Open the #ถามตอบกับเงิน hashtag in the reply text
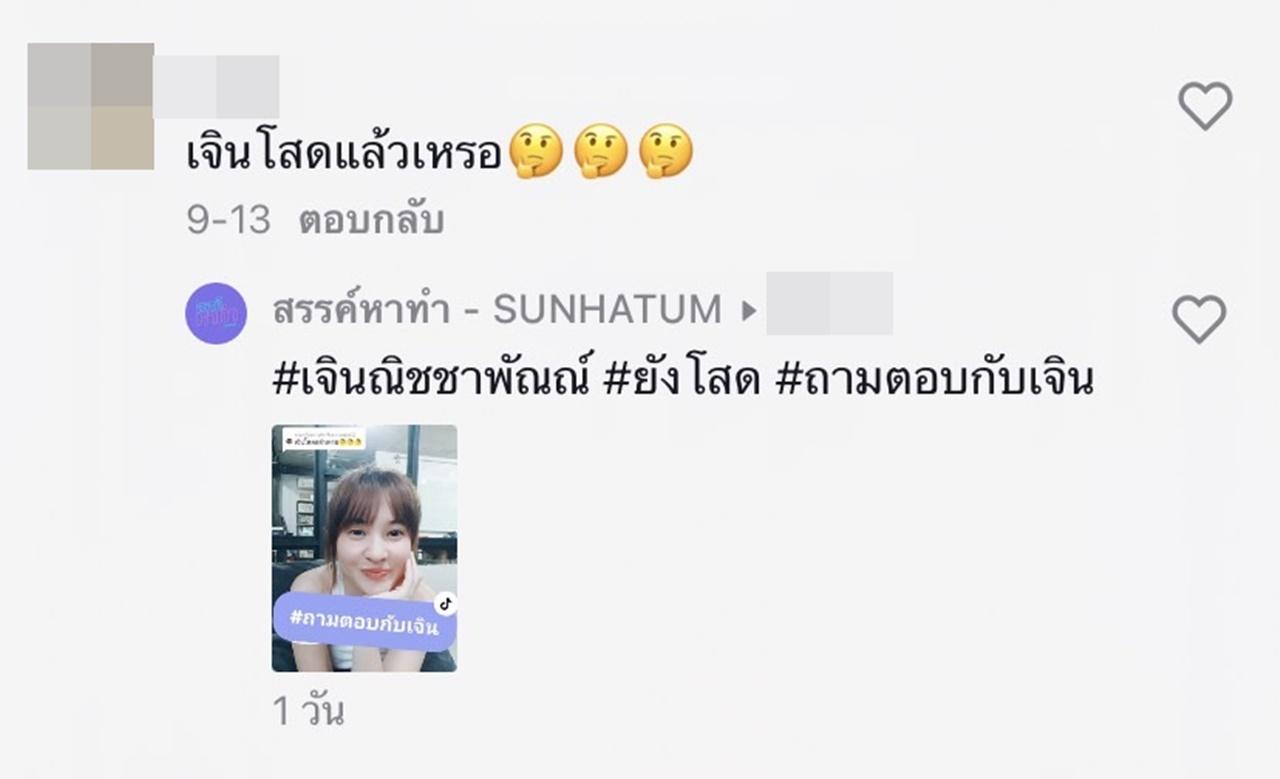Screen dimensions: 1280x779 point(933,381)
